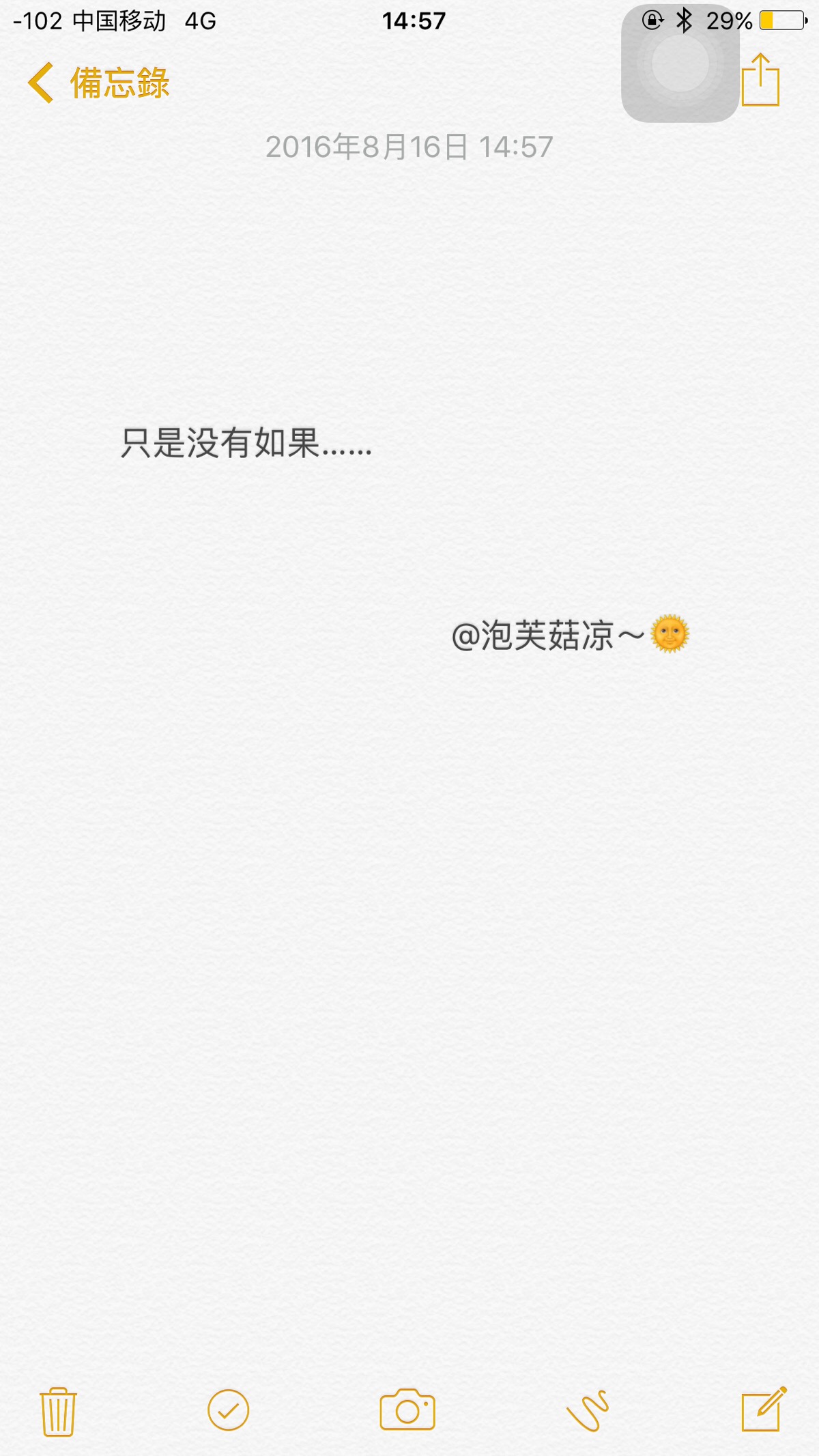Screen dimensions: 819x1456
Task: Tap the AssistiveTouch floating button
Action: pos(680,64)
